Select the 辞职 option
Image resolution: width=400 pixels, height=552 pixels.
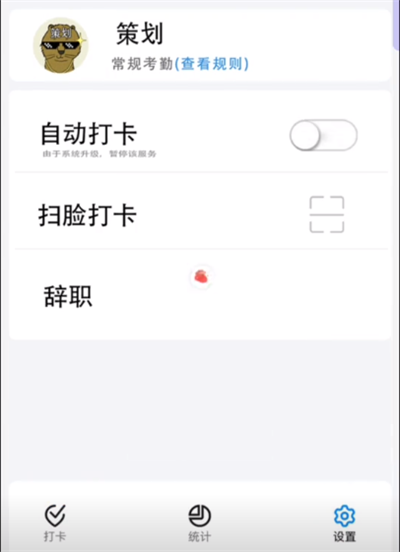point(201,296)
